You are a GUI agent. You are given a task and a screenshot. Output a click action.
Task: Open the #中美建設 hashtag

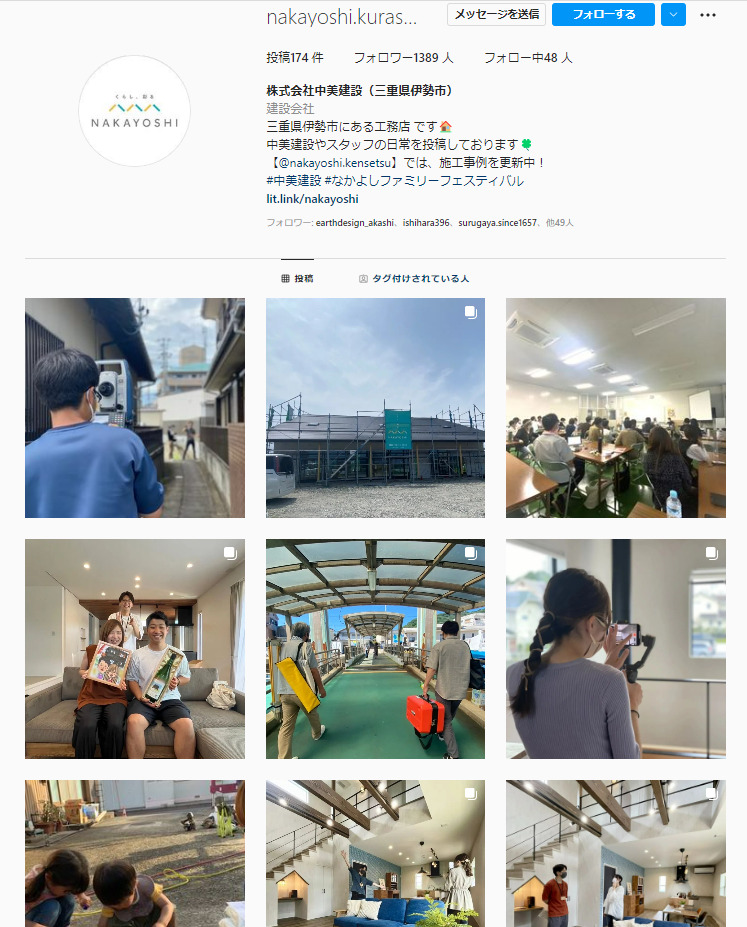coord(294,180)
